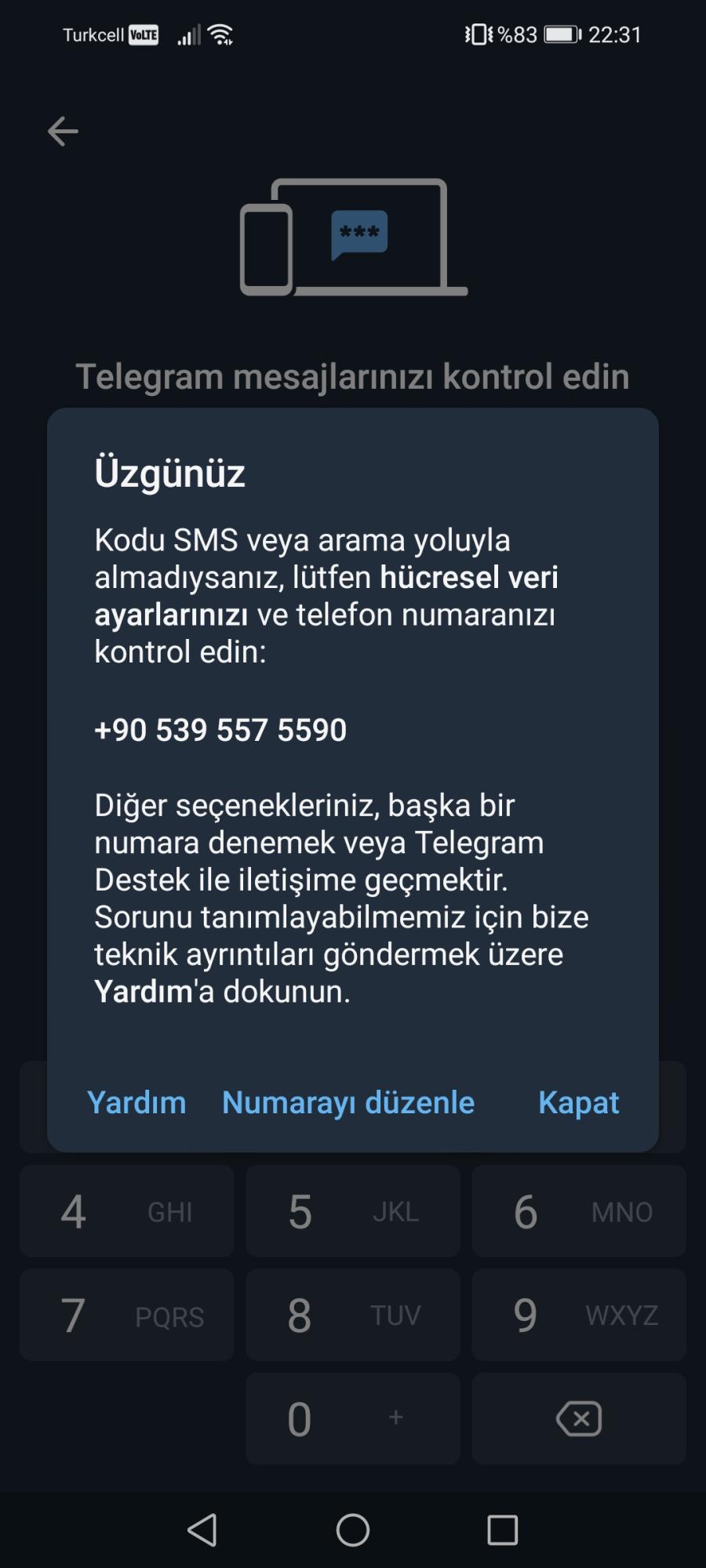Tap the 4 GHI key
Viewport: 706px width, 1568px height.
[x=127, y=1210]
